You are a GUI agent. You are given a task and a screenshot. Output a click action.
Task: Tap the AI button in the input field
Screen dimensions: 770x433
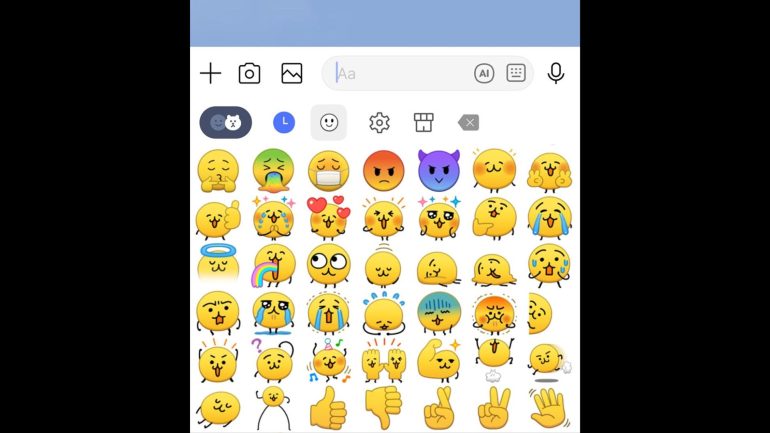click(484, 73)
